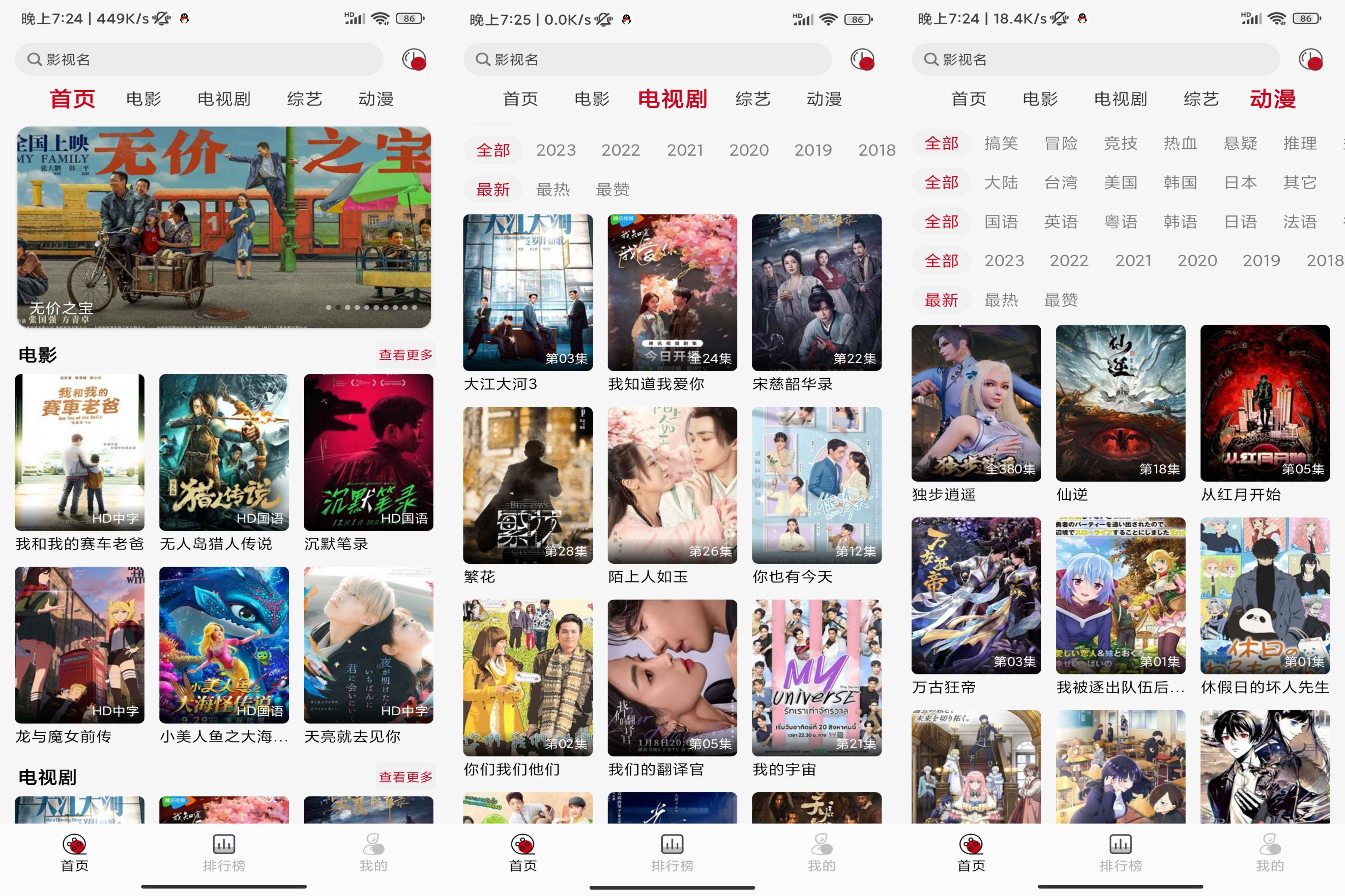Open the drama 繁花

527,485
